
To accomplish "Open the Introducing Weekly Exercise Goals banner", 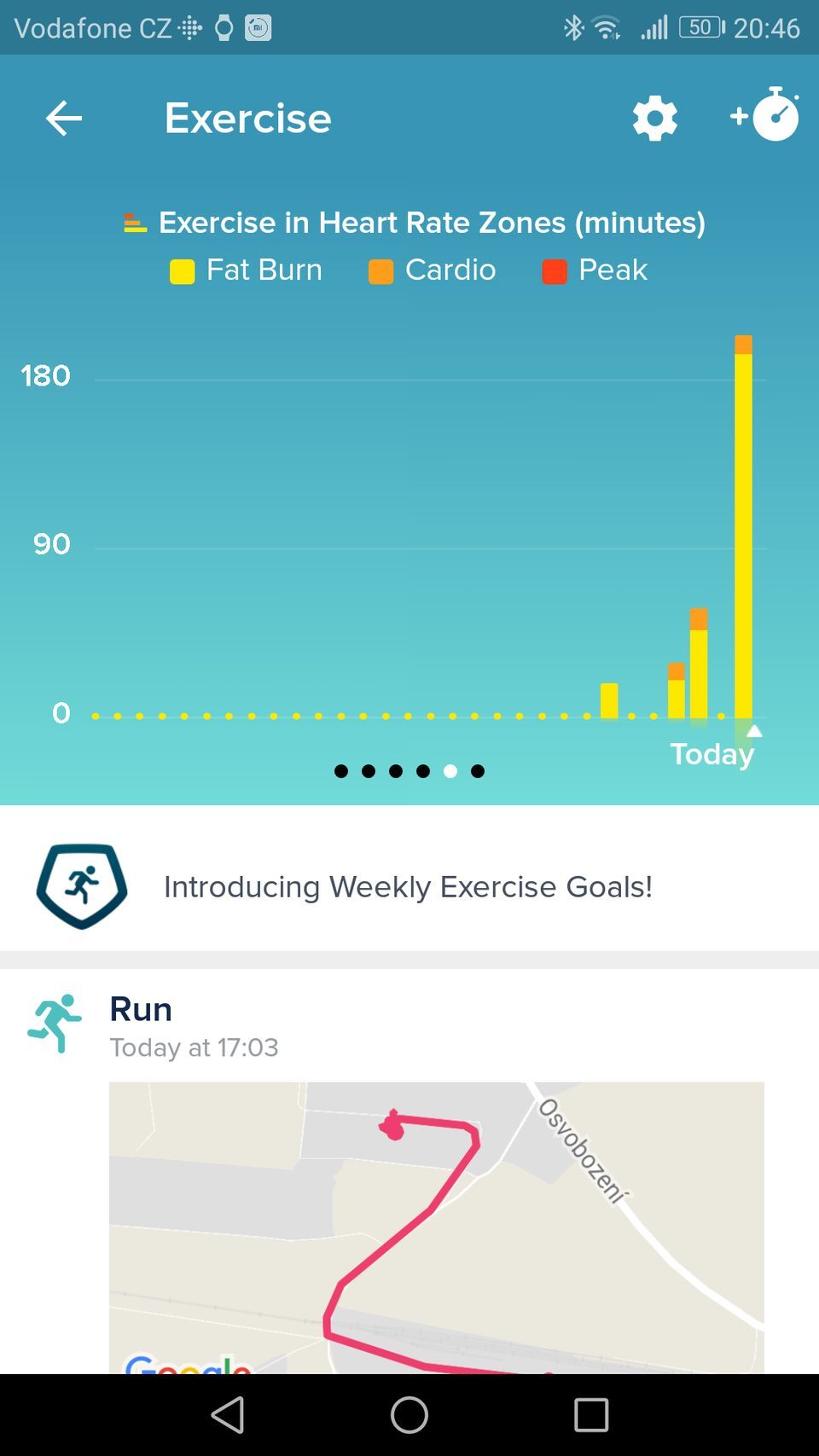I will click(408, 885).
